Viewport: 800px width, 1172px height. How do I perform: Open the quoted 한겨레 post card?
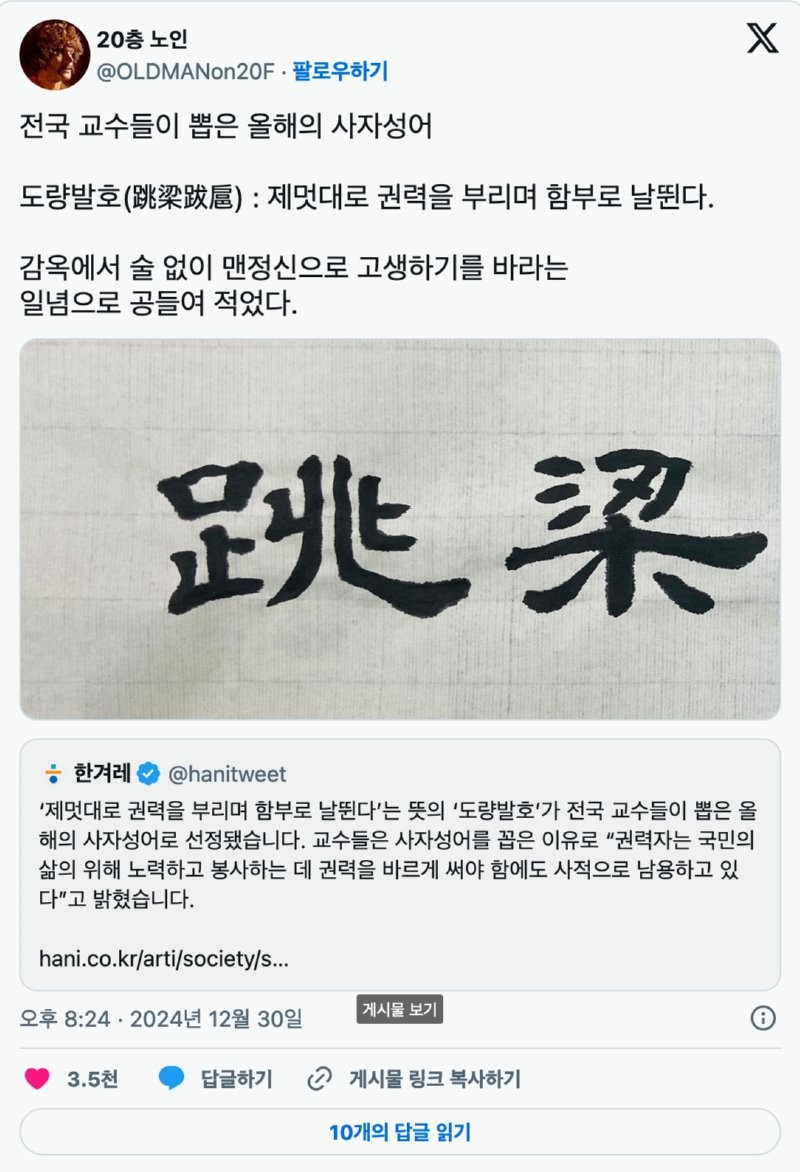click(400, 865)
